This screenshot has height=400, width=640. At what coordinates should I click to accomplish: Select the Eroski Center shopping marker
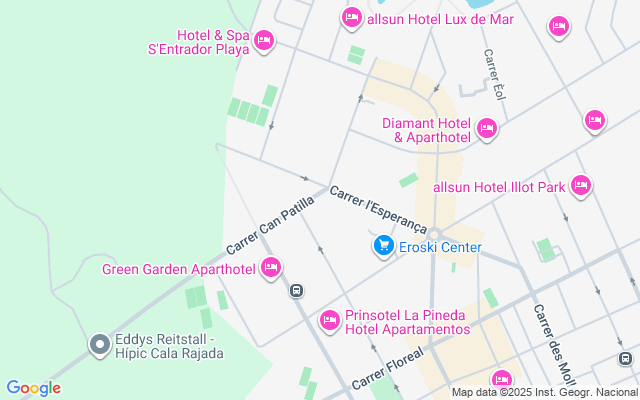tap(382, 246)
